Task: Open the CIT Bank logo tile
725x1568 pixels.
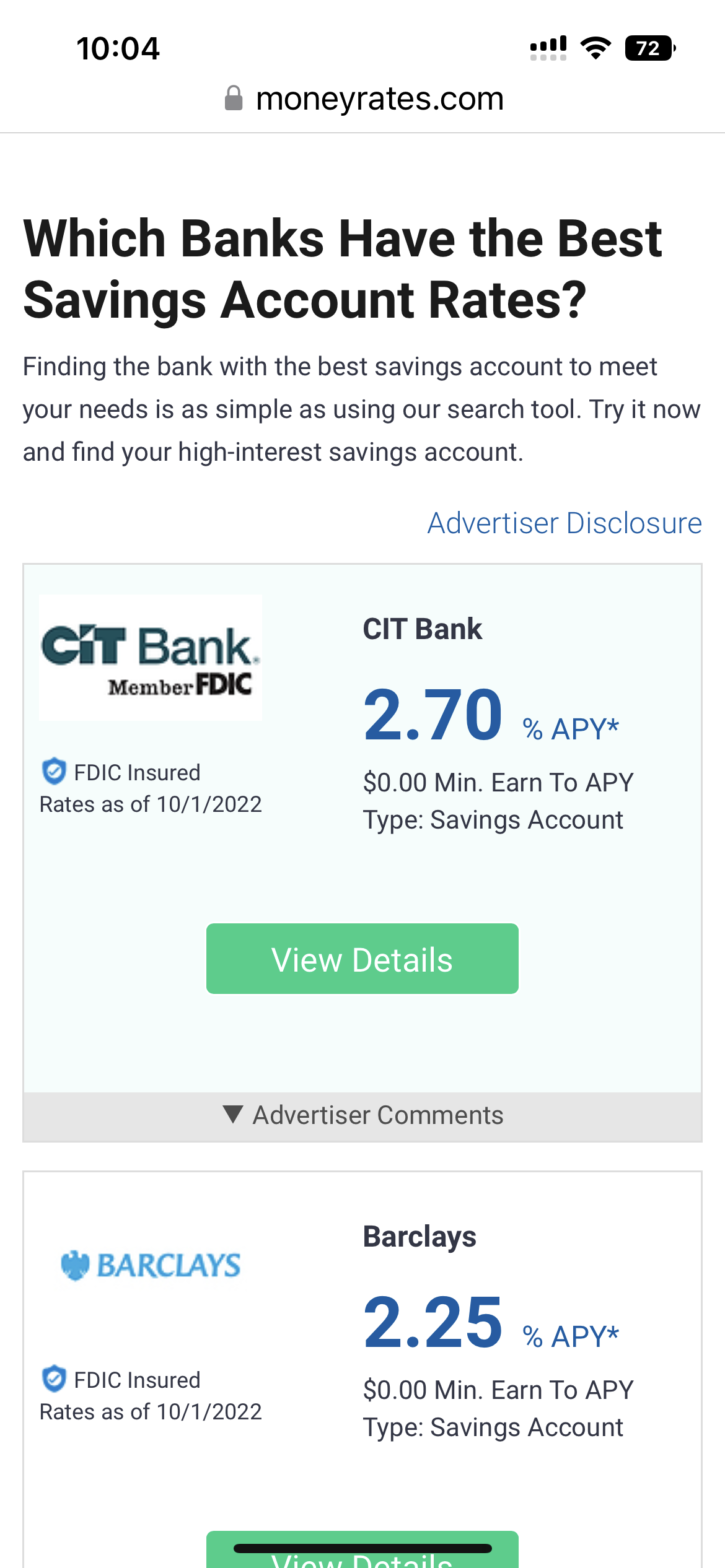Action: click(x=151, y=657)
